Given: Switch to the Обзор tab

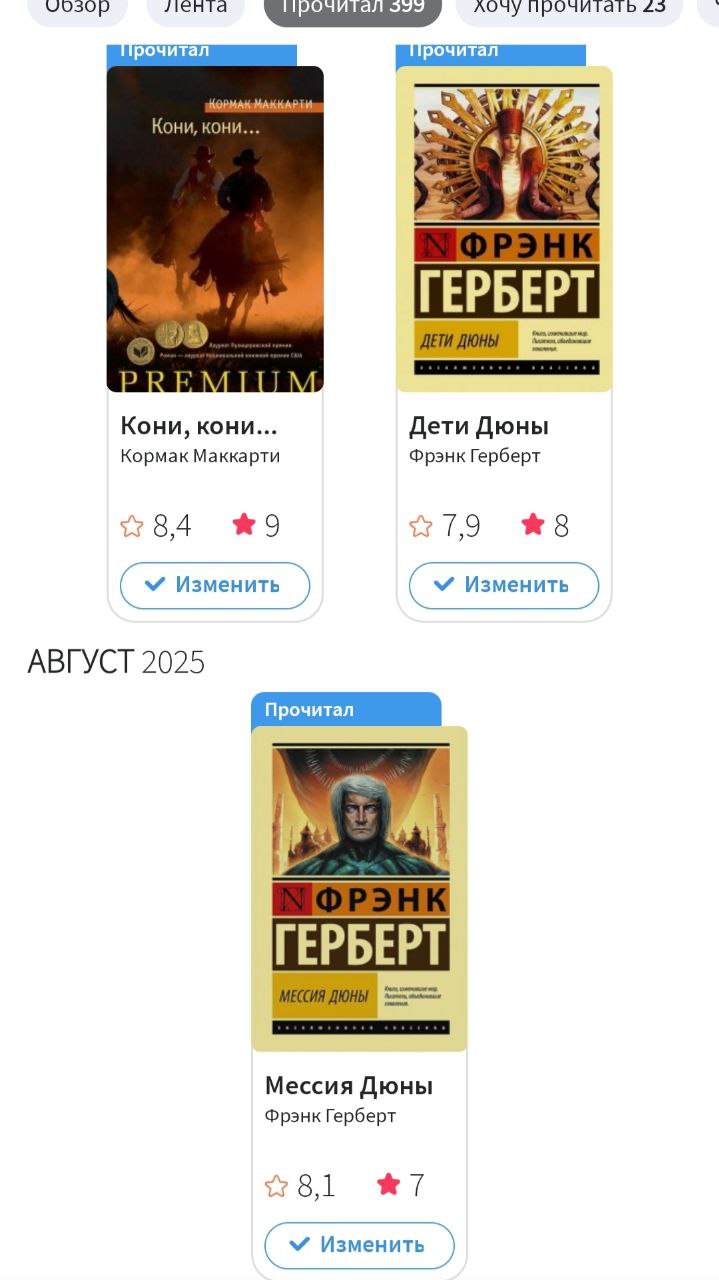Looking at the screenshot, I should pyautogui.click(x=77, y=8).
